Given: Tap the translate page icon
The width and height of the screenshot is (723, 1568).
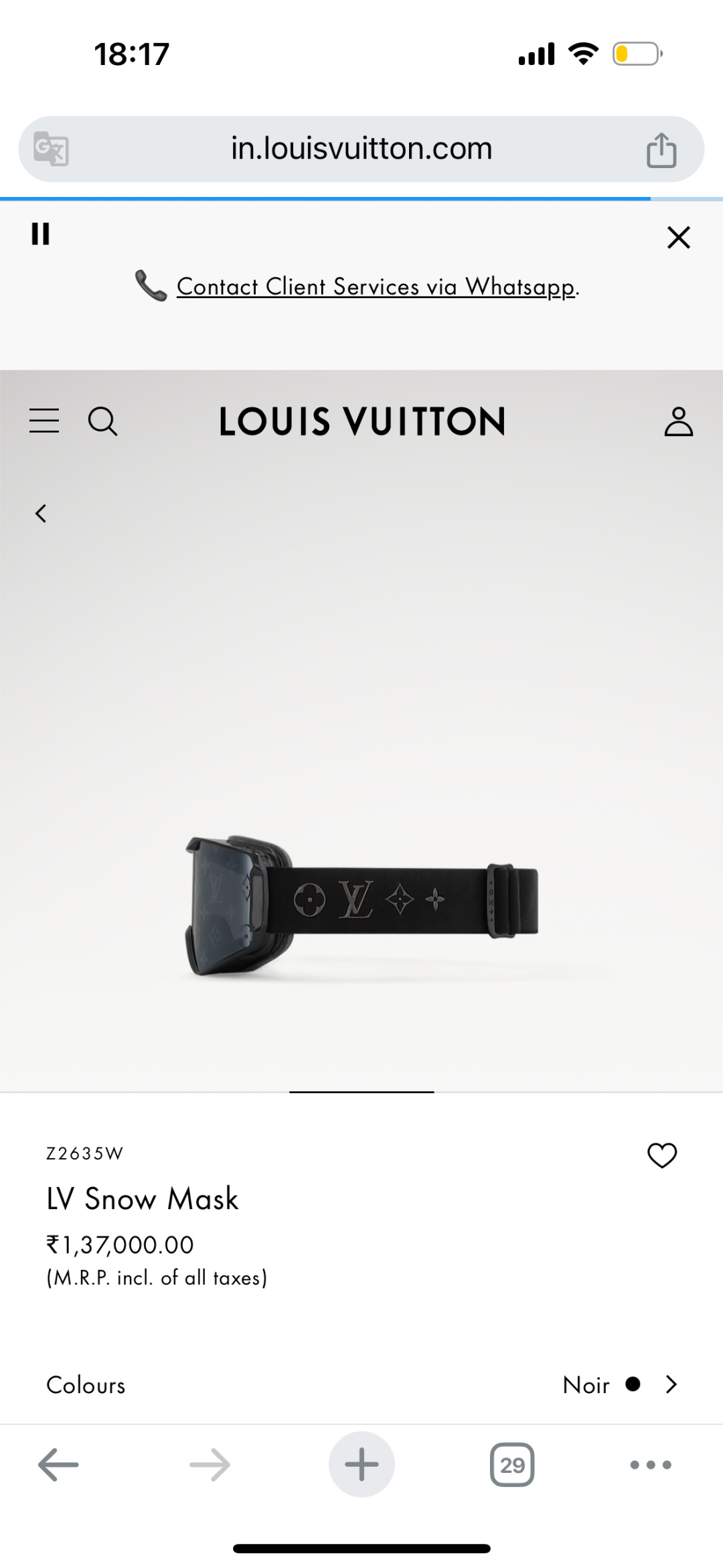Looking at the screenshot, I should tap(52, 149).
